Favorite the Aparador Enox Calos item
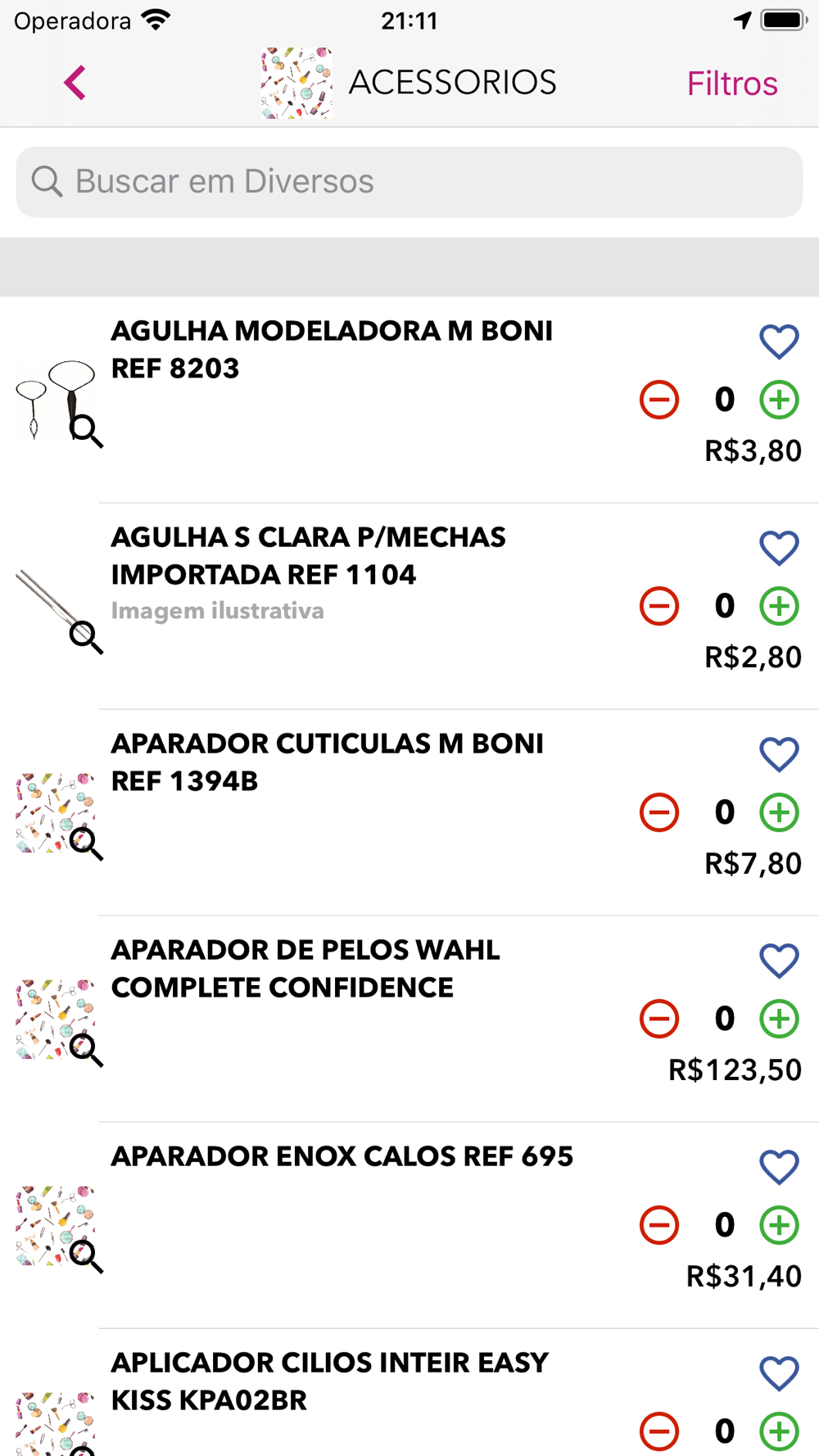The width and height of the screenshot is (819, 1456). (779, 1167)
